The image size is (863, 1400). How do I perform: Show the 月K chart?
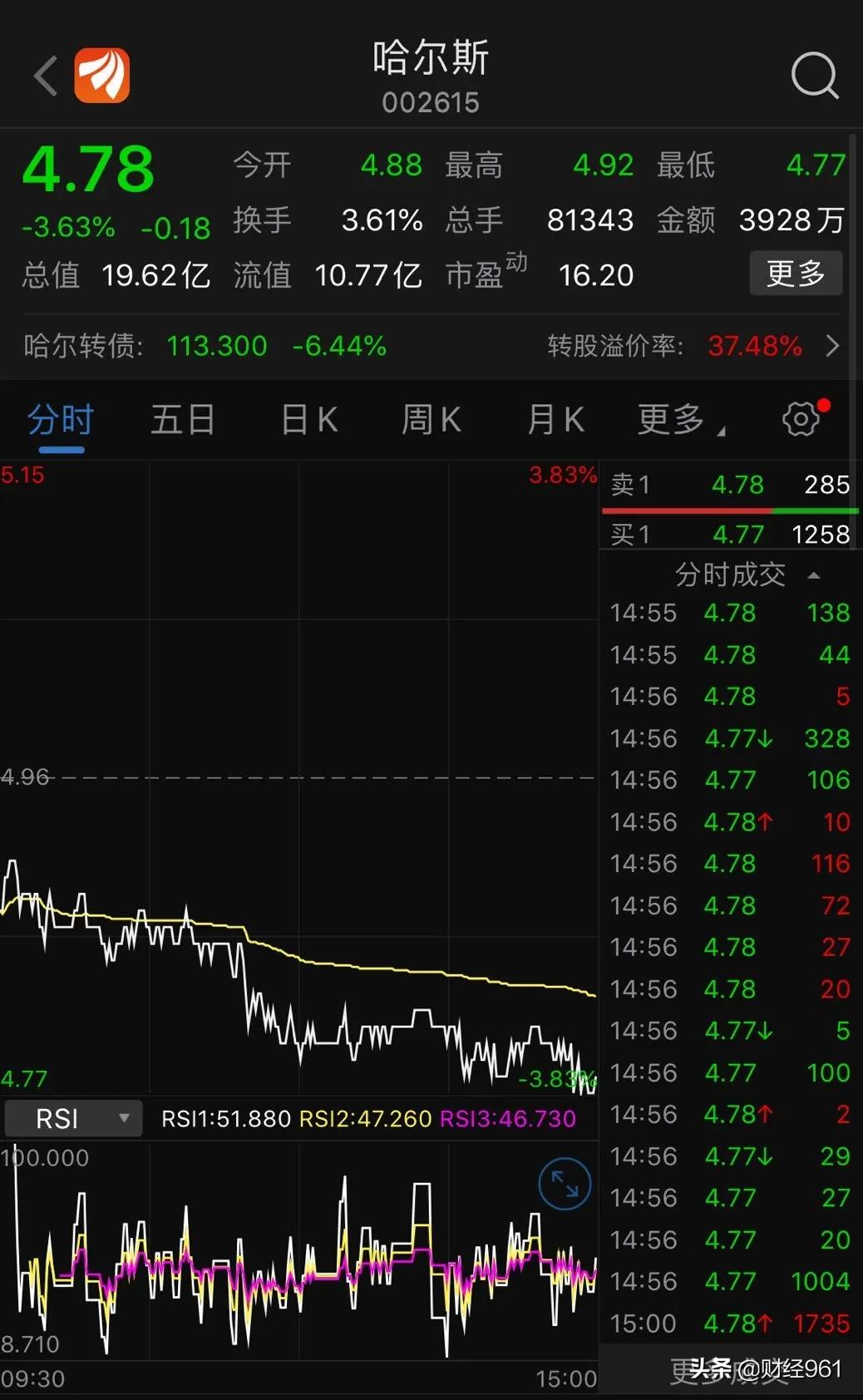pyautogui.click(x=555, y=420)
